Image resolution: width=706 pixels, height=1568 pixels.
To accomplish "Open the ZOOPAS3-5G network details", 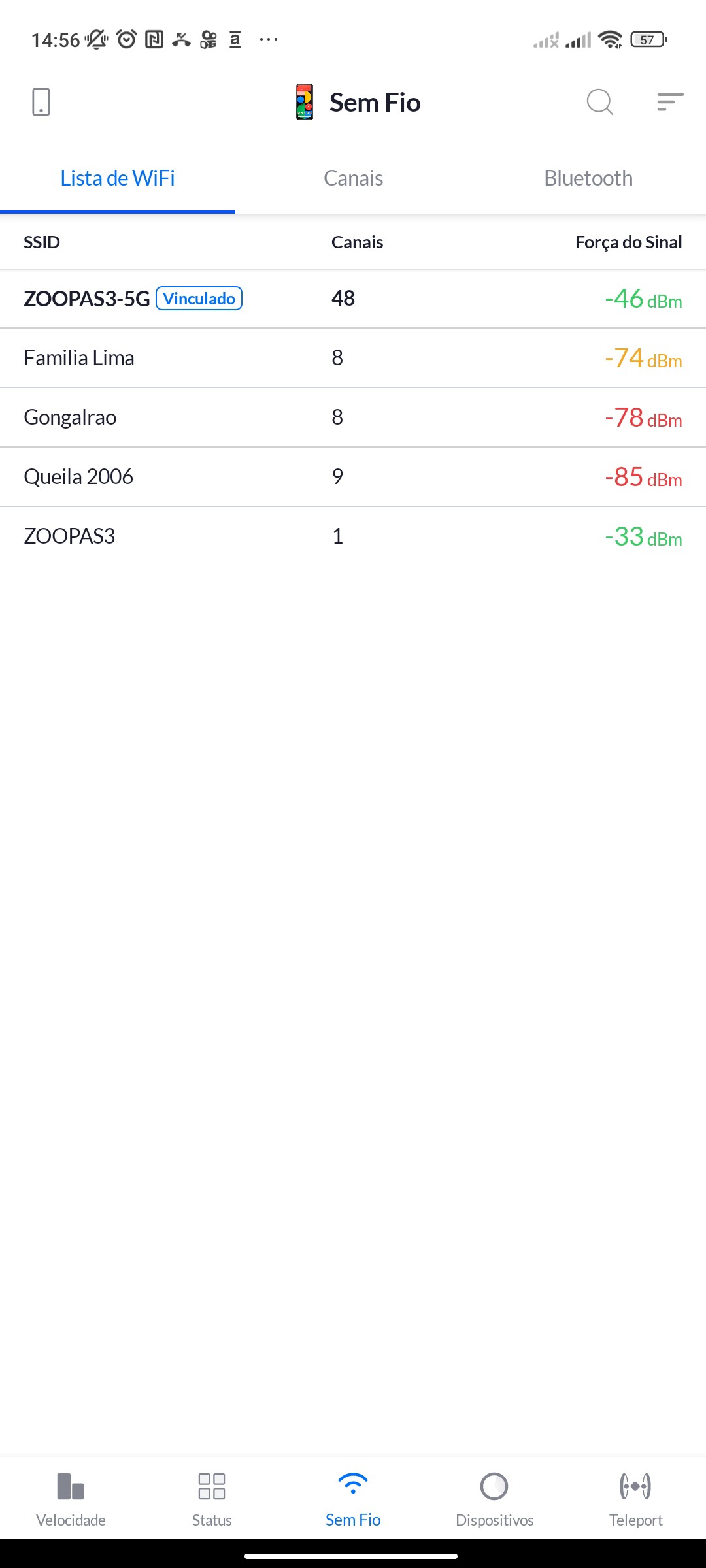I will coord(353,299).
